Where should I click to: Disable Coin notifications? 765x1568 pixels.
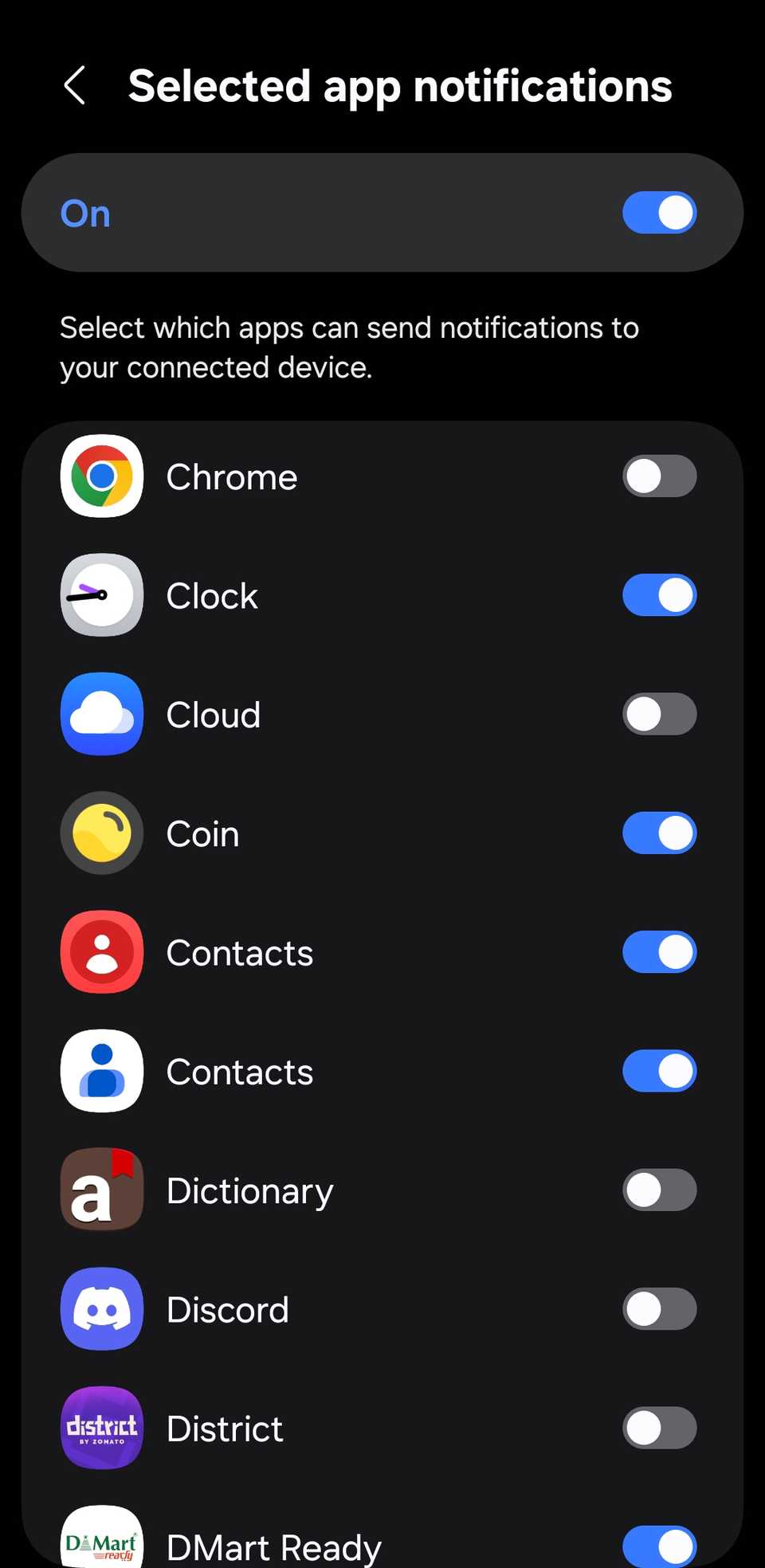[x=659, y=833]
